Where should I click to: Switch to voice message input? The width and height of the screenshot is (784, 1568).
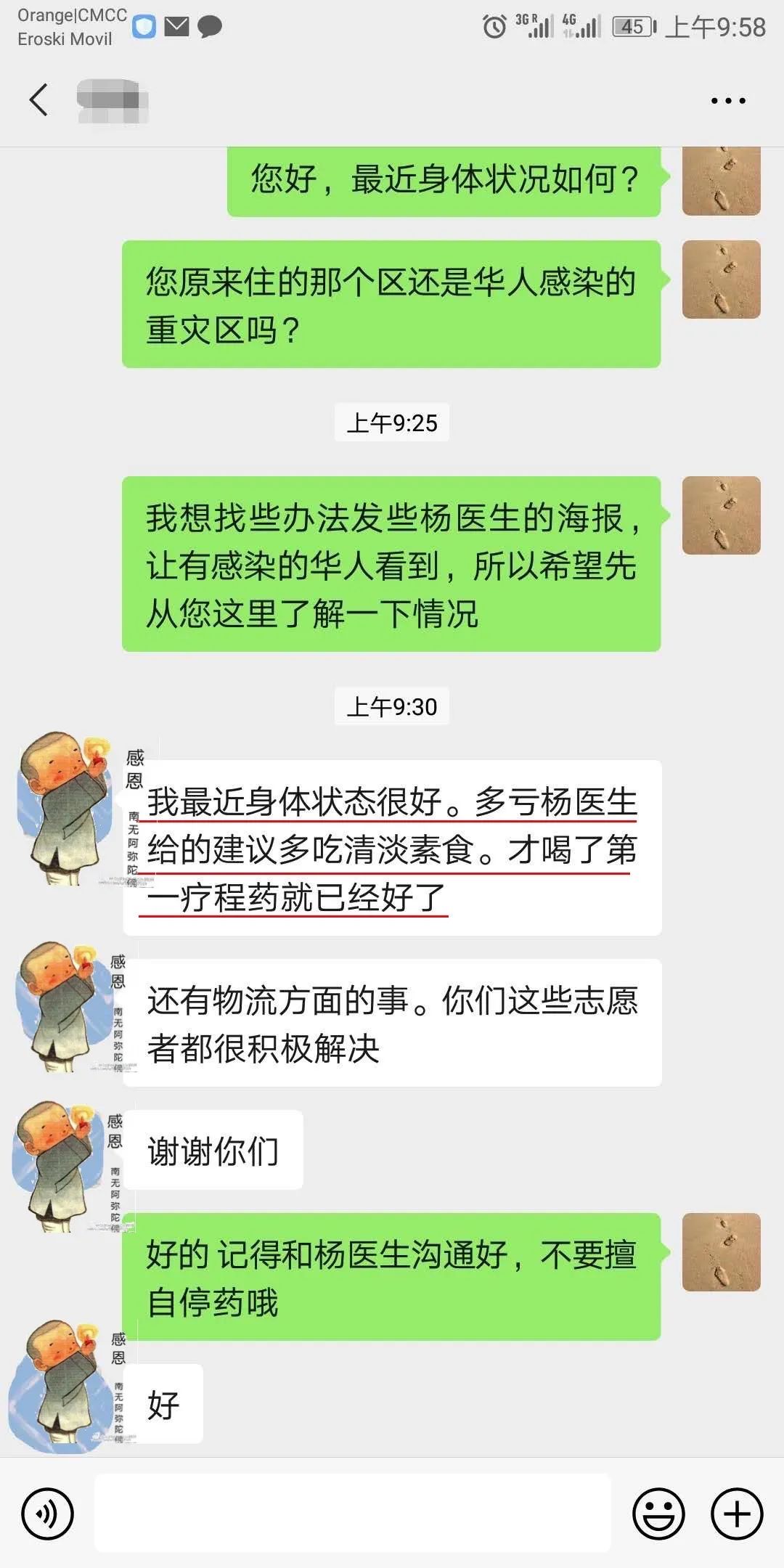point(47,1514)
